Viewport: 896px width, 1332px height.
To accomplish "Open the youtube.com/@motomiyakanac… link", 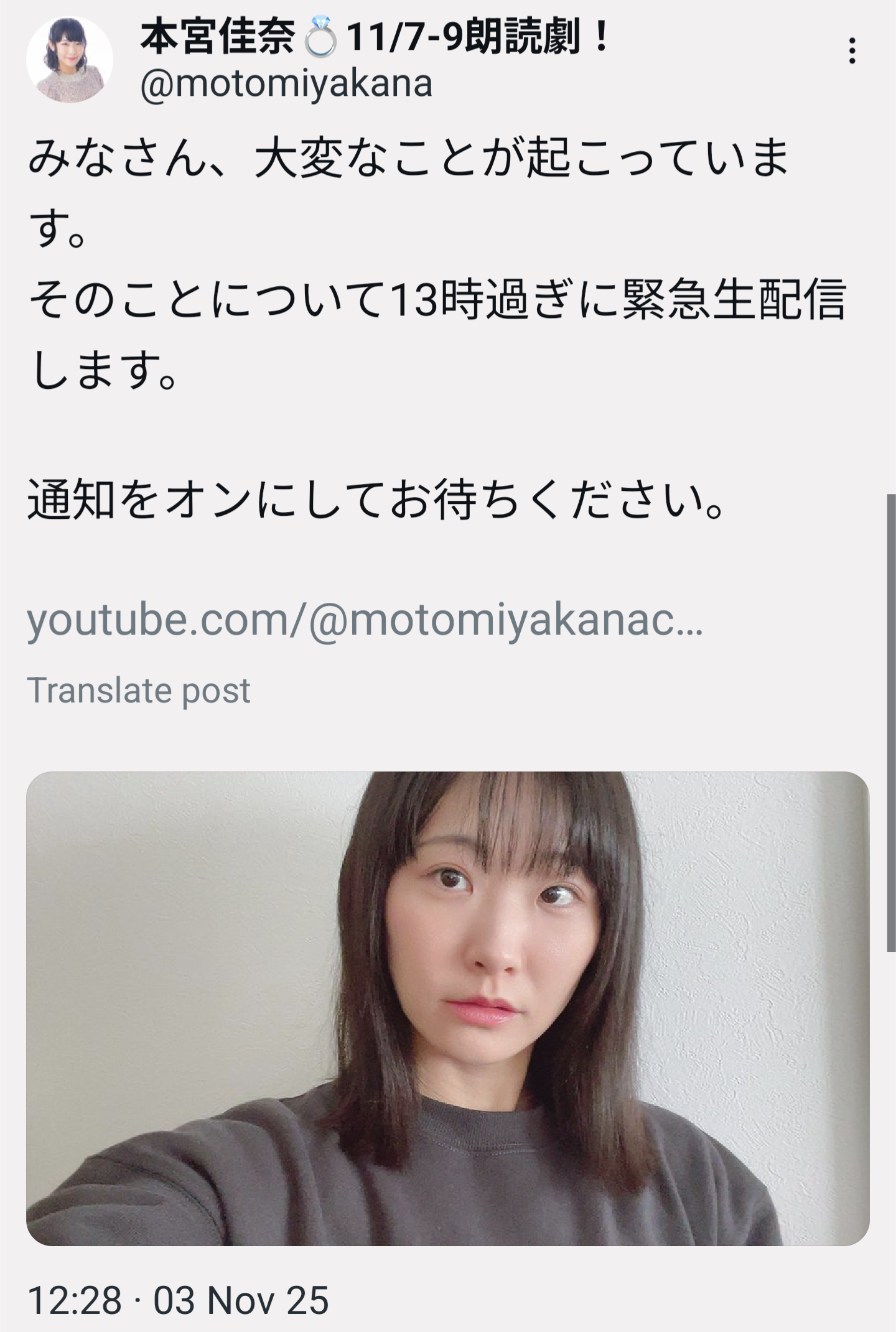I will point(365,620).
